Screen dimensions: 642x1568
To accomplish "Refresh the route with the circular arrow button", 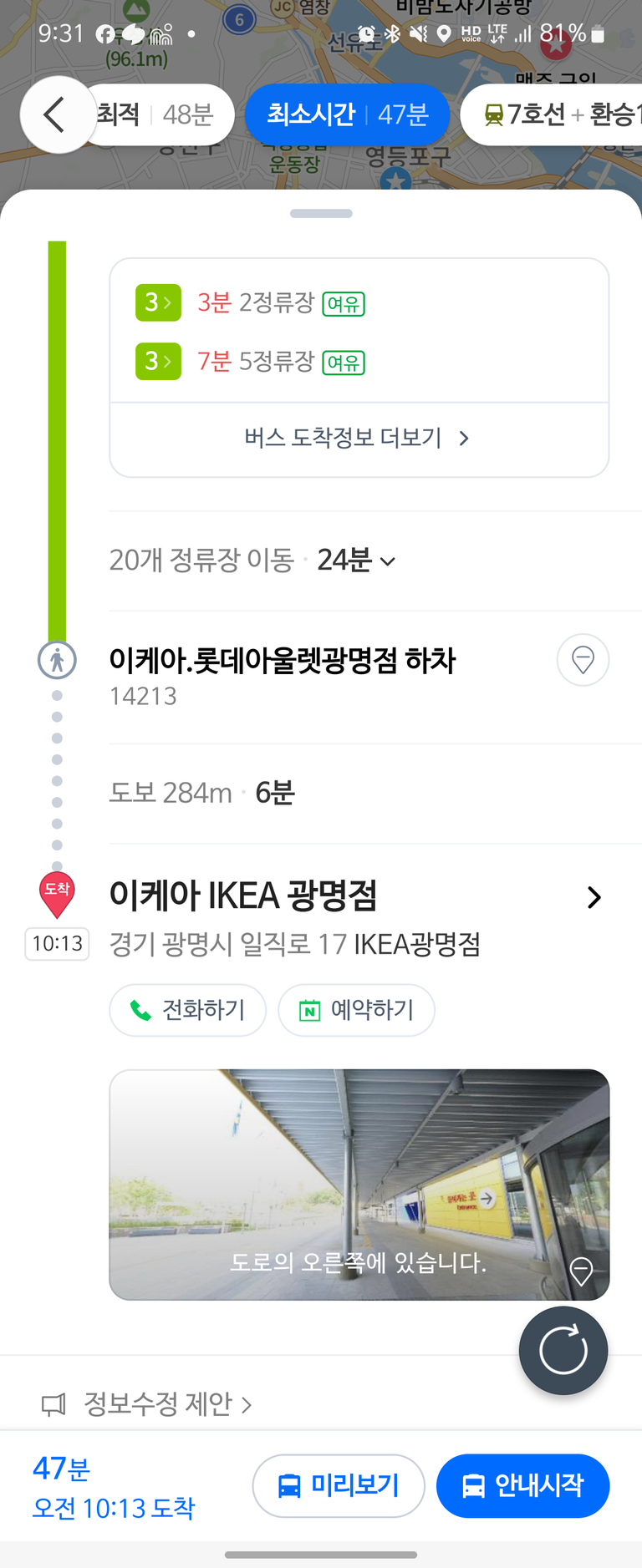I will pyautogui.click(x=563, y=1350).
